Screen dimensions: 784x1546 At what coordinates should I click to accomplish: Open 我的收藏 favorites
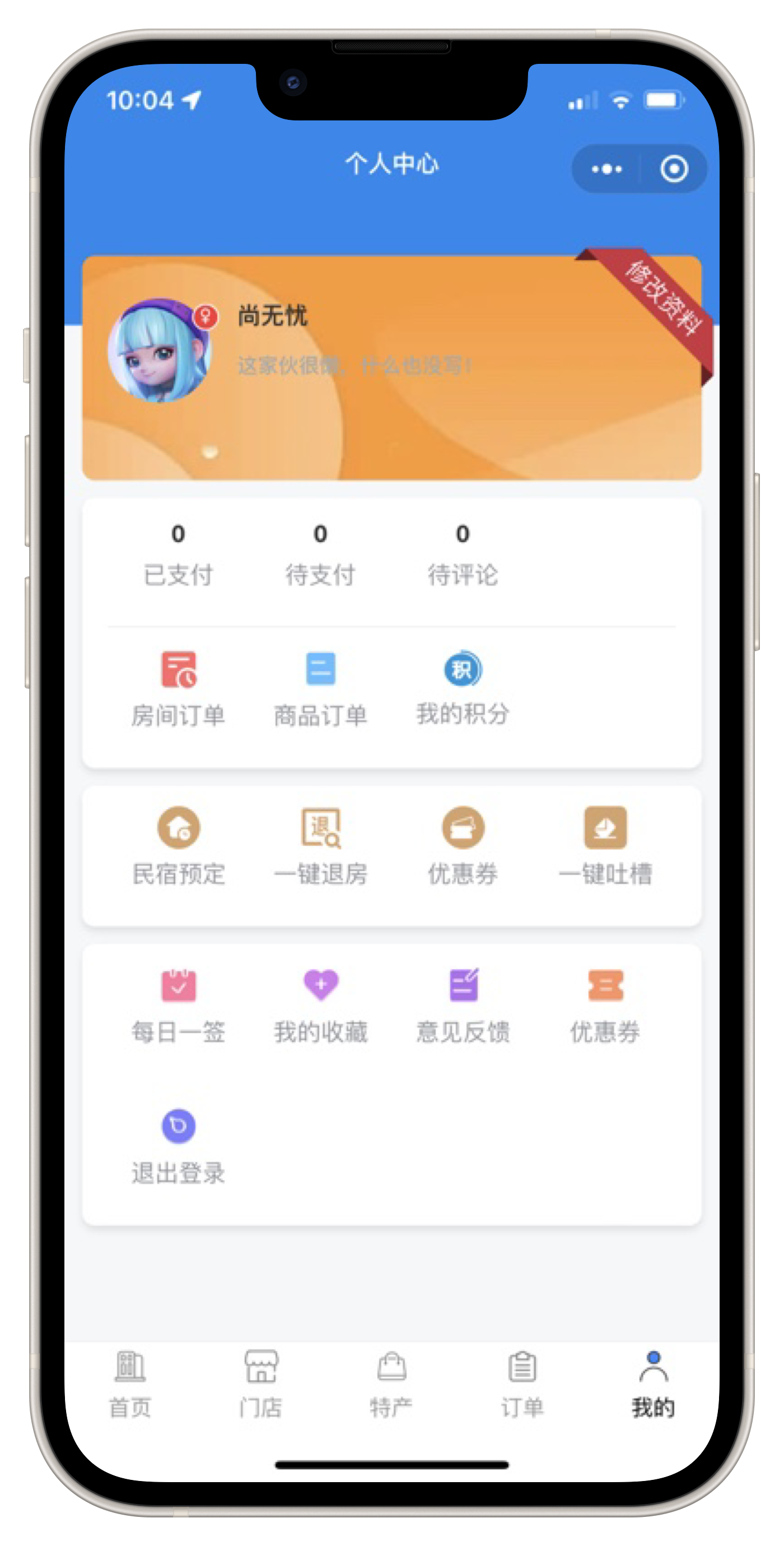[x=320, y=1005]
